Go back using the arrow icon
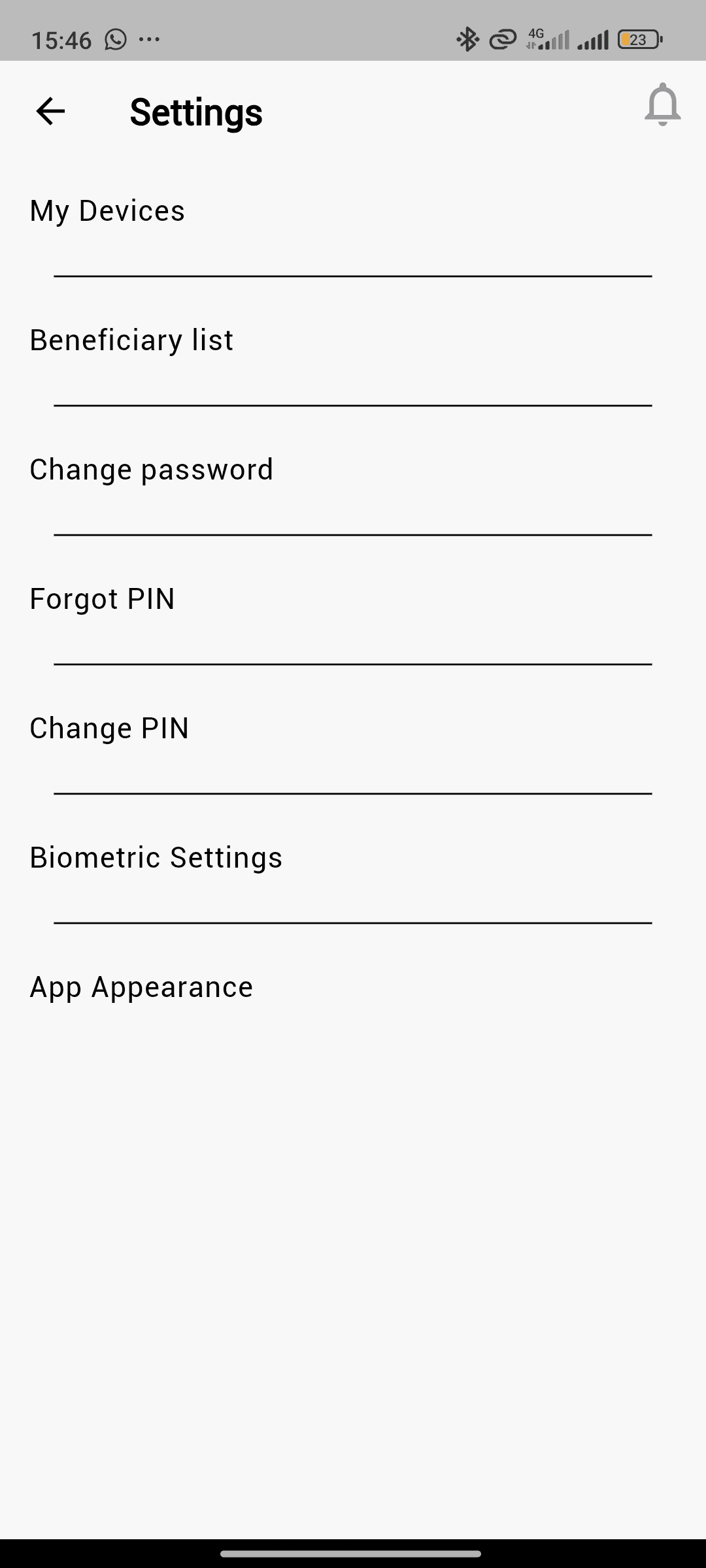706x1568 pixels. (50, 111)
